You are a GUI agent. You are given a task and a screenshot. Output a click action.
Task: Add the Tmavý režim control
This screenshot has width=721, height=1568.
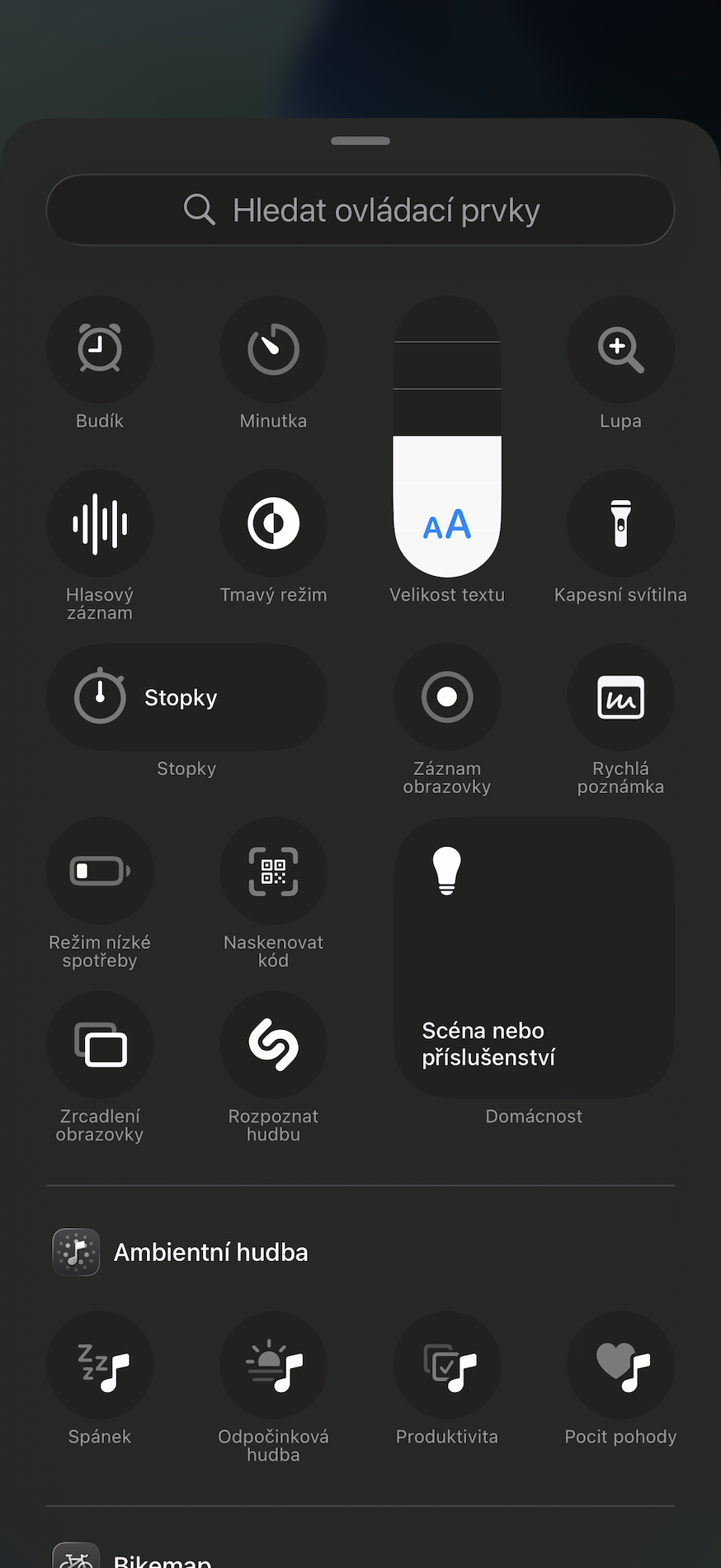point(274,523)
